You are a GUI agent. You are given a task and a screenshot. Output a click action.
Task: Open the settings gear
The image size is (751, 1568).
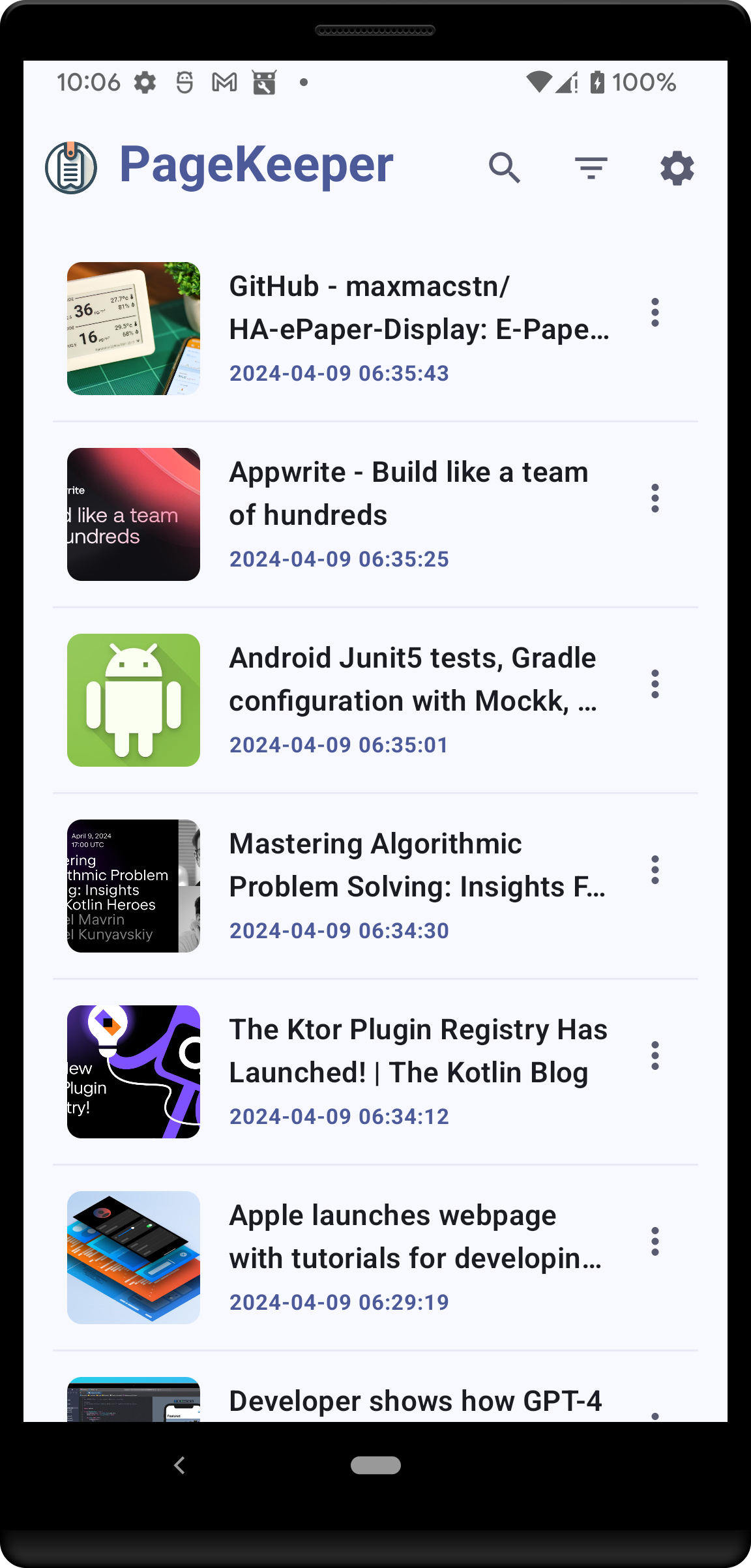tap(677, 168)
